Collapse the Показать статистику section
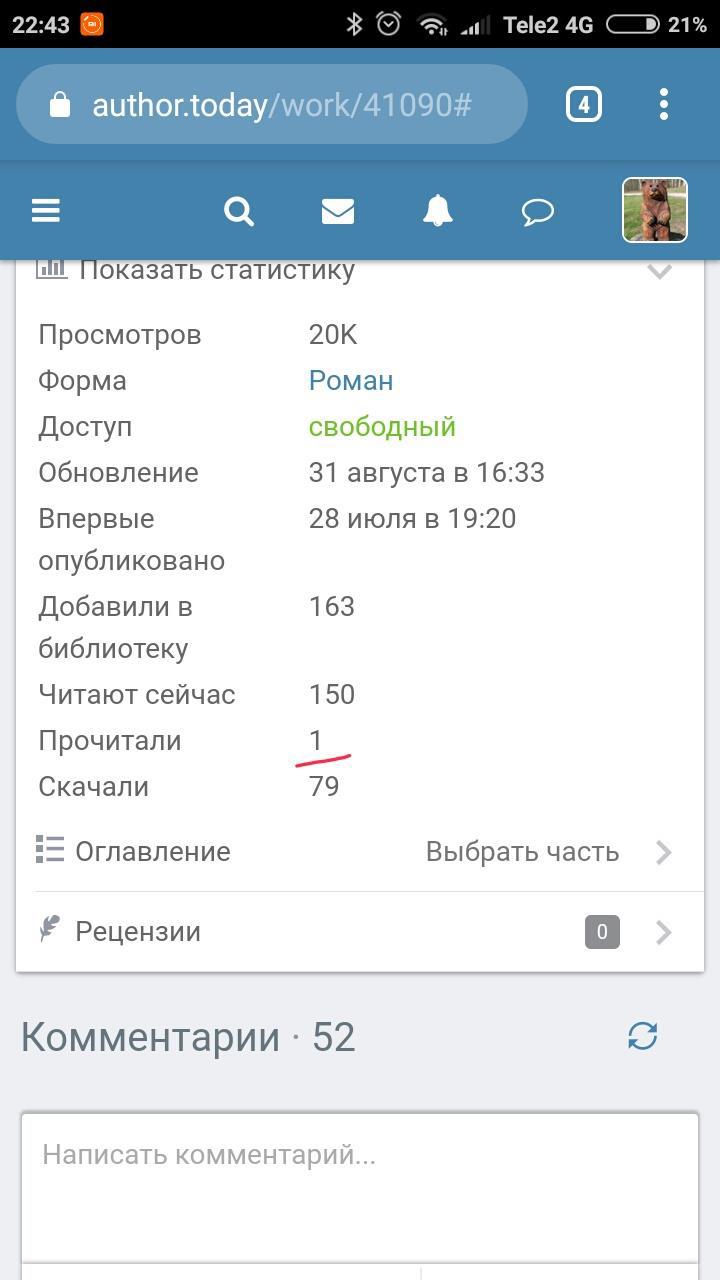720x1280 pixels. (x=658, y=270)
